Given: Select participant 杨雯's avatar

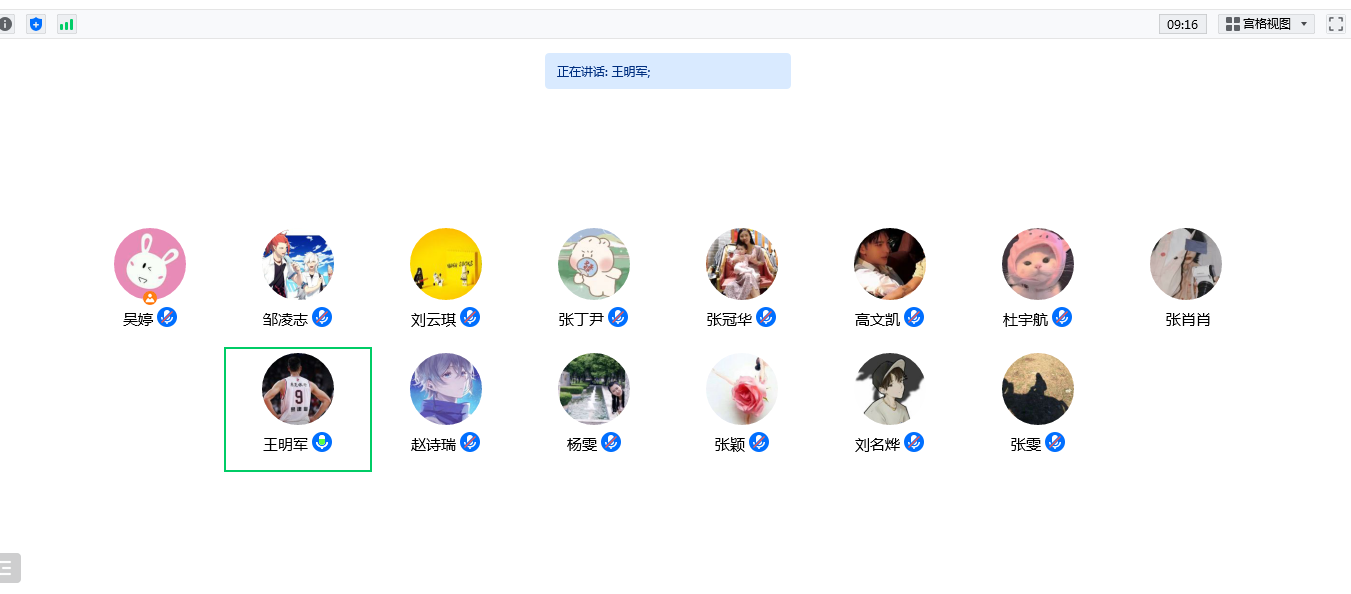Looking at the screenshot, I should tap(594, 389).
